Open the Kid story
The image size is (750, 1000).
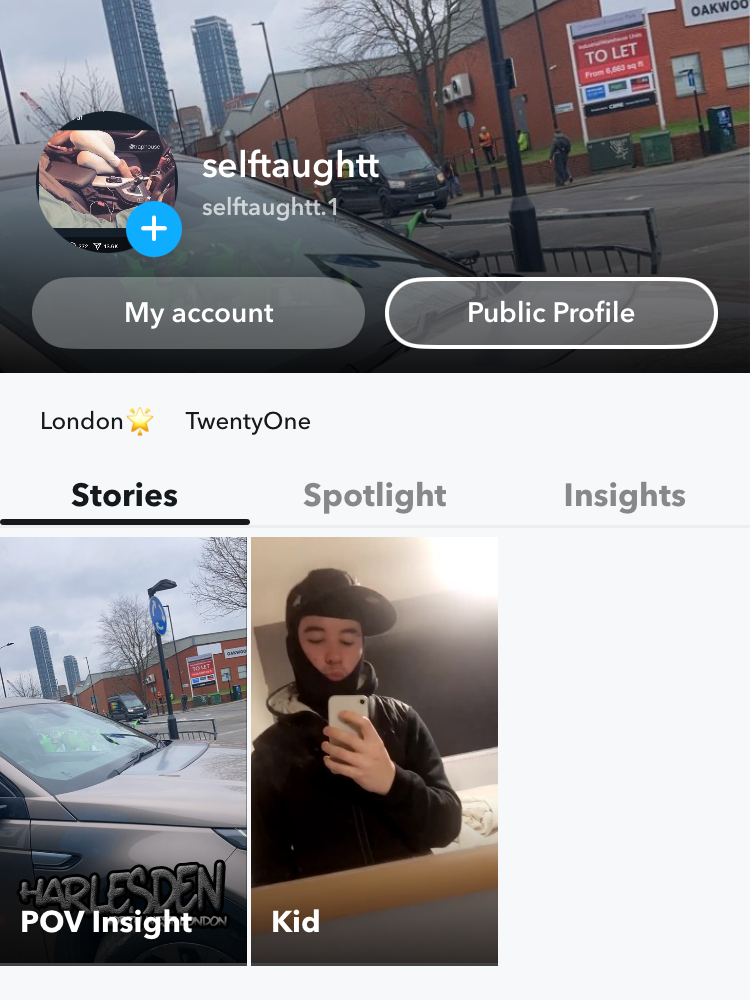pos(374,750)
